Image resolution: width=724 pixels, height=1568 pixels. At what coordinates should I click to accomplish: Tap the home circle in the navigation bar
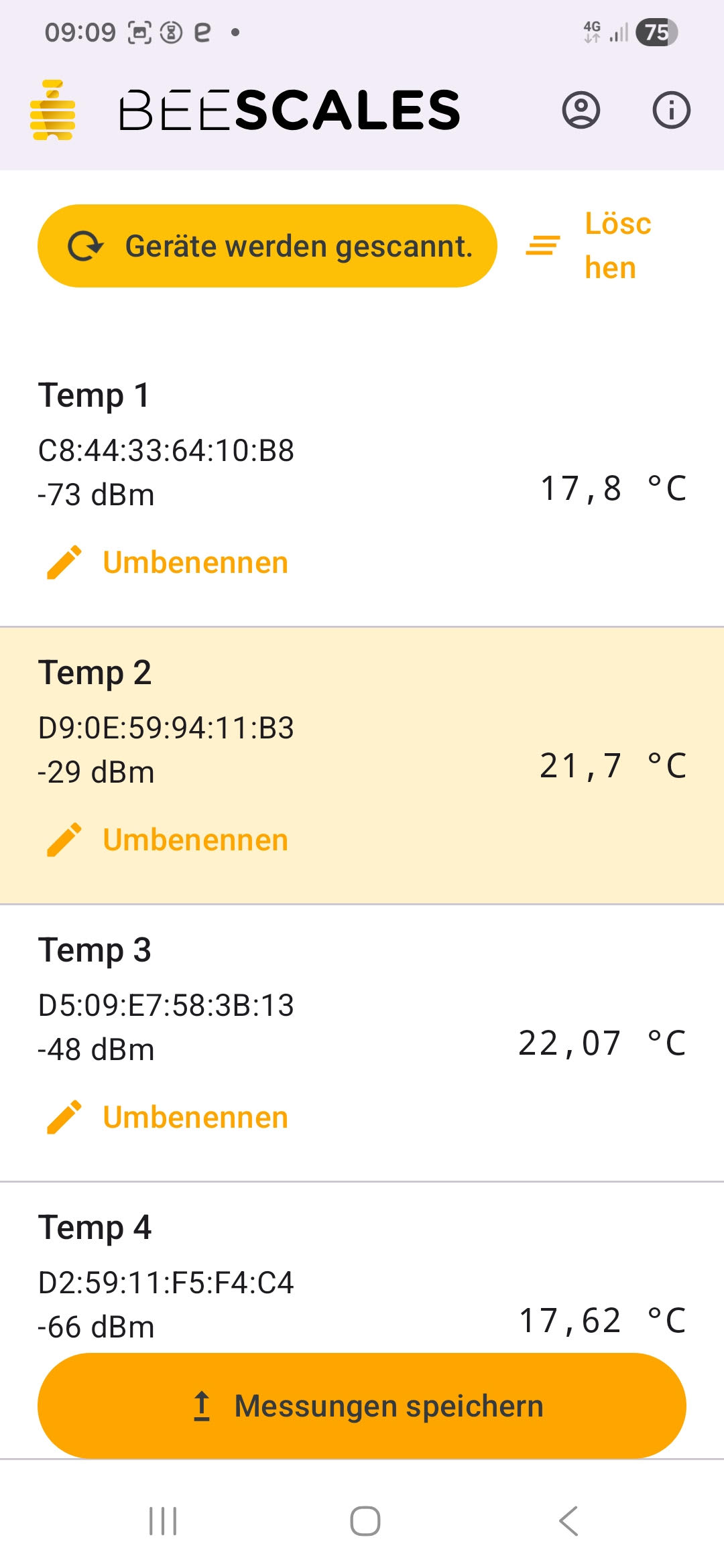pos(362,1522)
